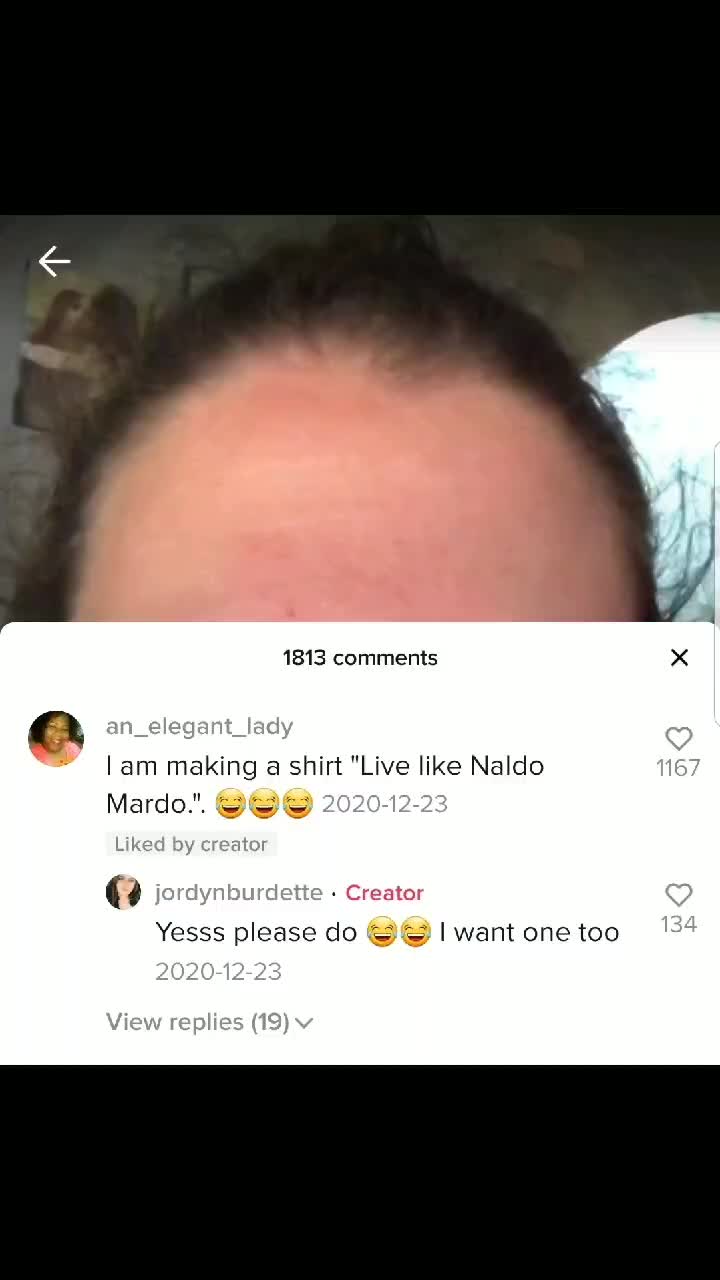Screen dimensions: 720x1280
Task: Open an_elegant_lady's profile picture
Action: point(56,739)
